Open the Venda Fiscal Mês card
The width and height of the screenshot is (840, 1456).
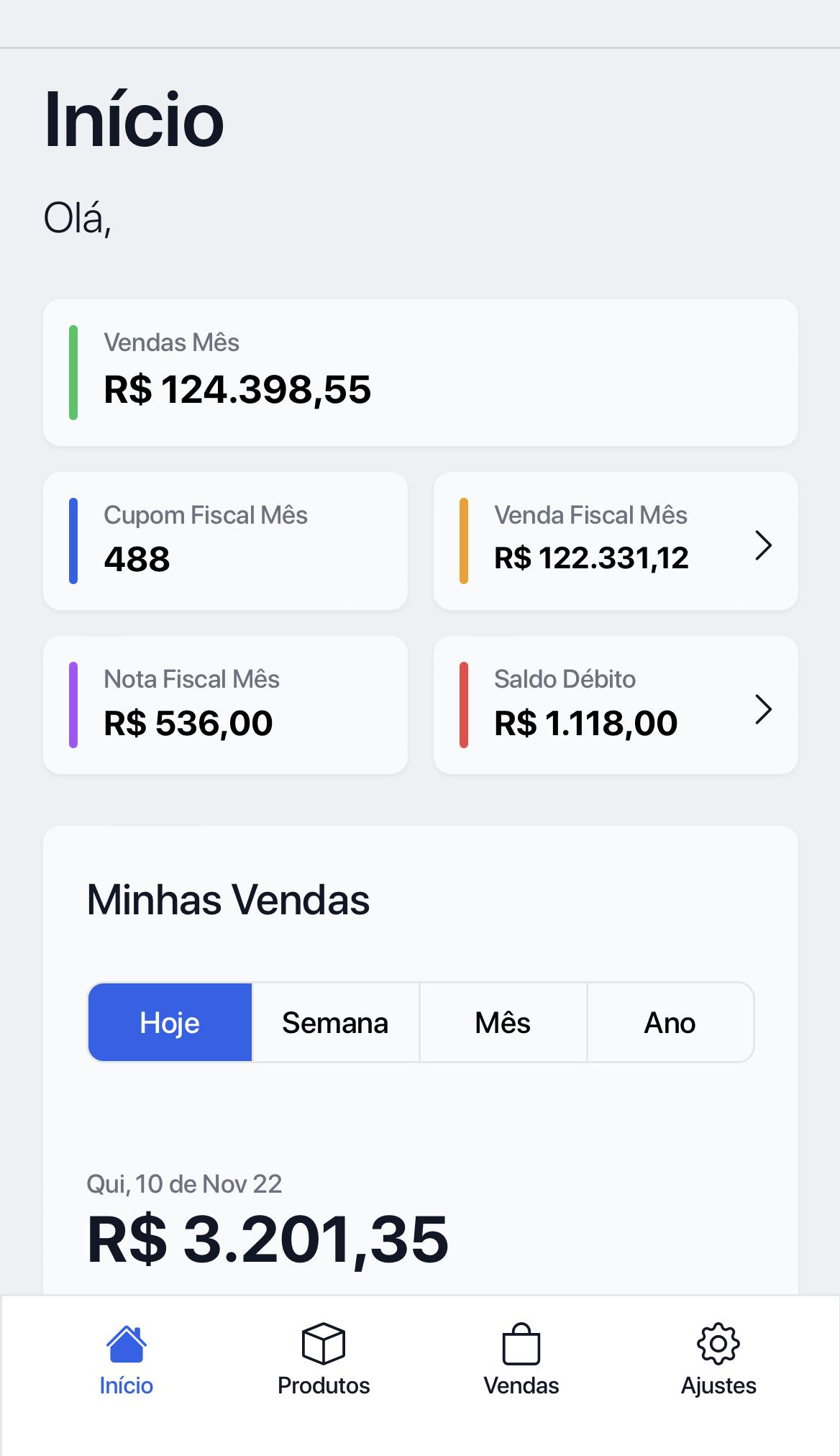click(615, 540)
